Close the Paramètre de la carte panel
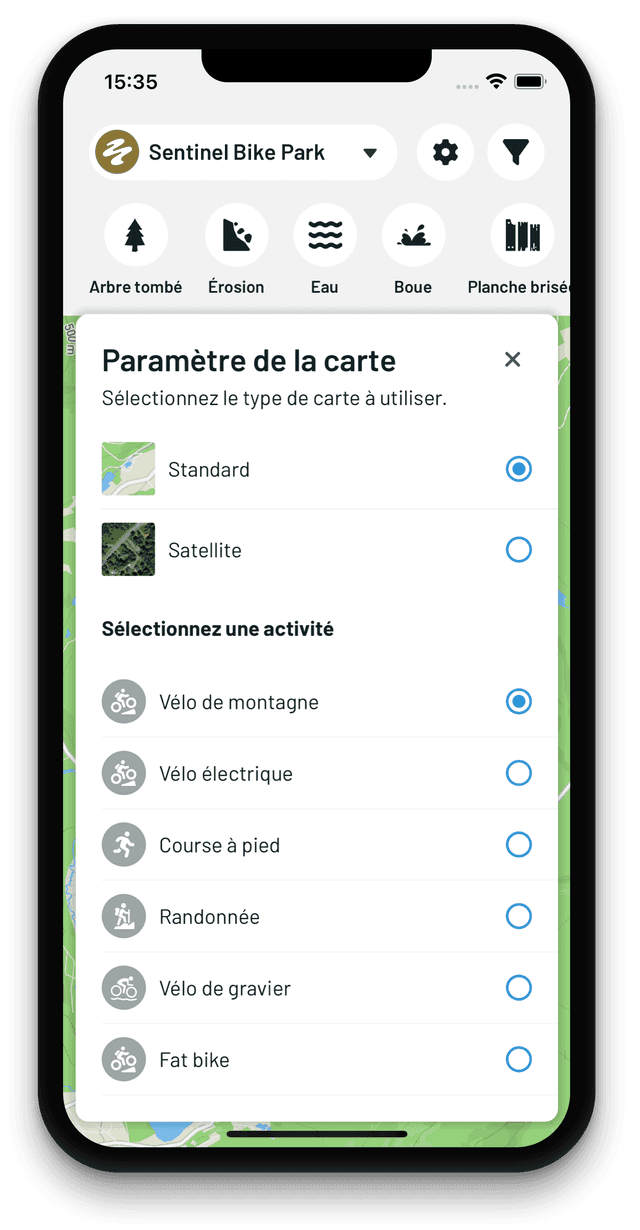 pyautogui.click(x=513, y=360)
